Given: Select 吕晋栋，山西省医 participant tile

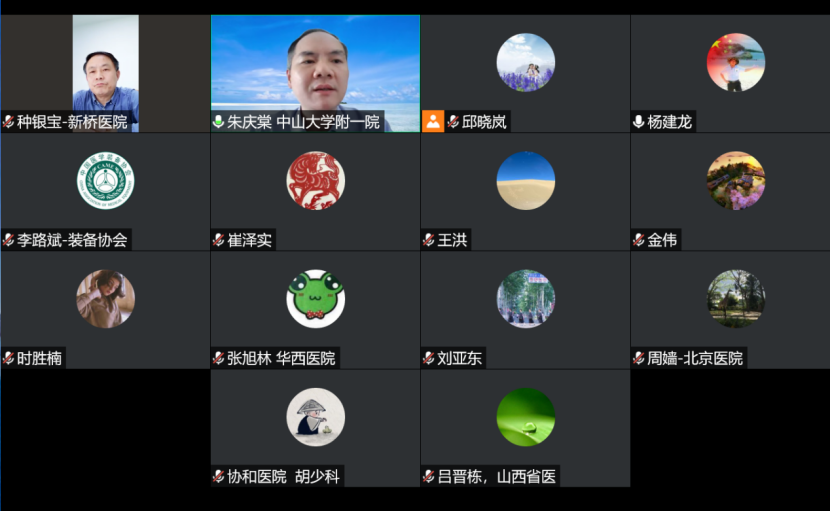Looking at the screenshot, I should pos(525,427).
